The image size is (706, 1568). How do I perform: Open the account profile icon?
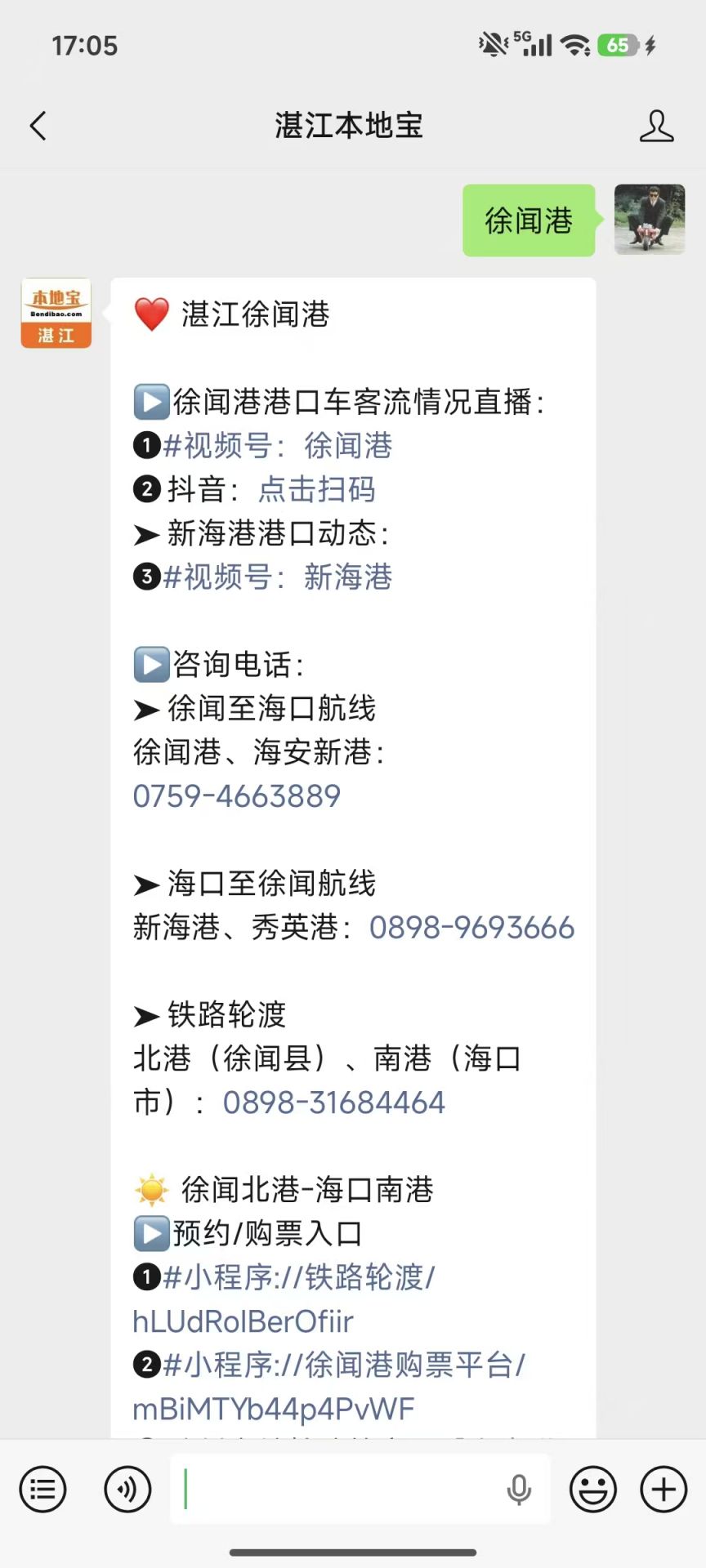point(656,127)
